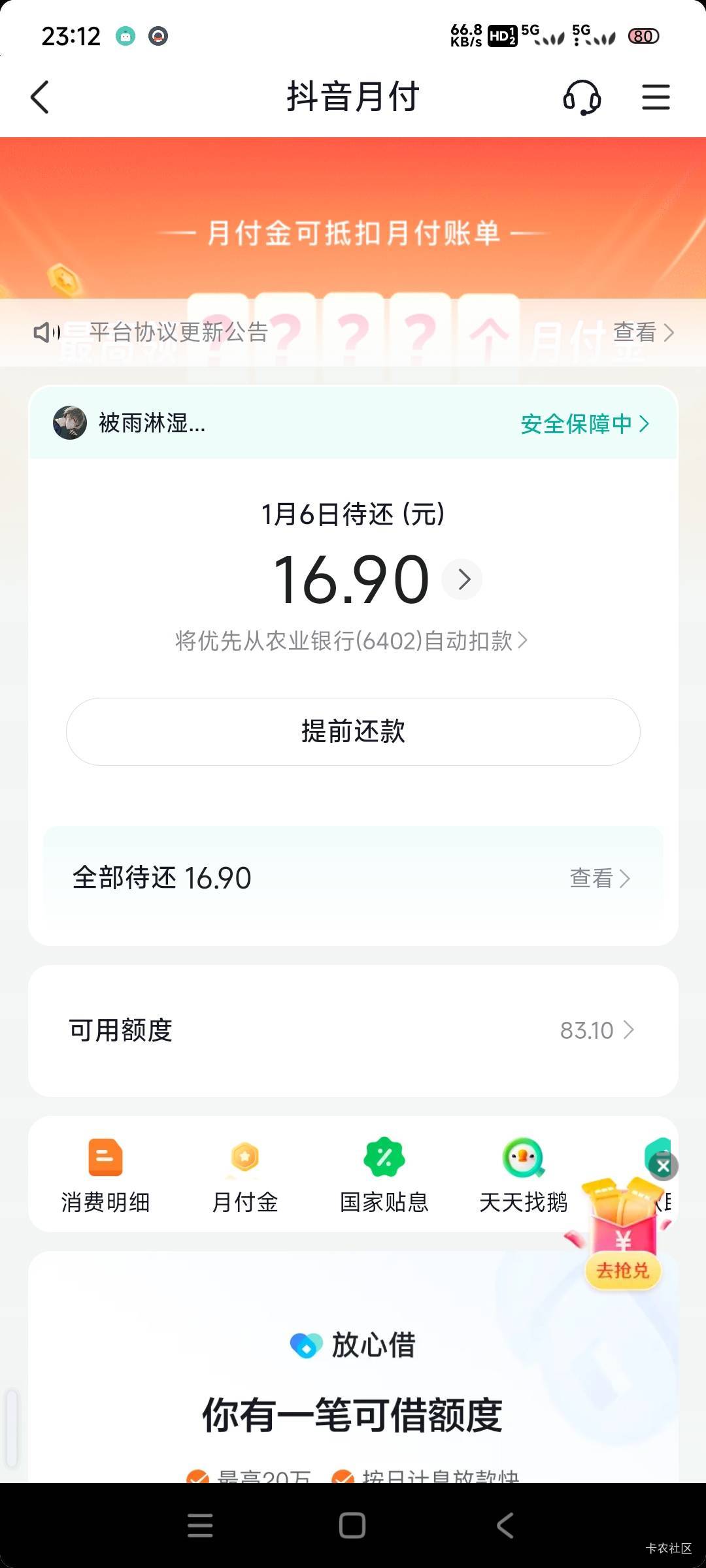Open the hamburger menu
The height and width of the screenshot is (1568, 706).
pos(656,97)
